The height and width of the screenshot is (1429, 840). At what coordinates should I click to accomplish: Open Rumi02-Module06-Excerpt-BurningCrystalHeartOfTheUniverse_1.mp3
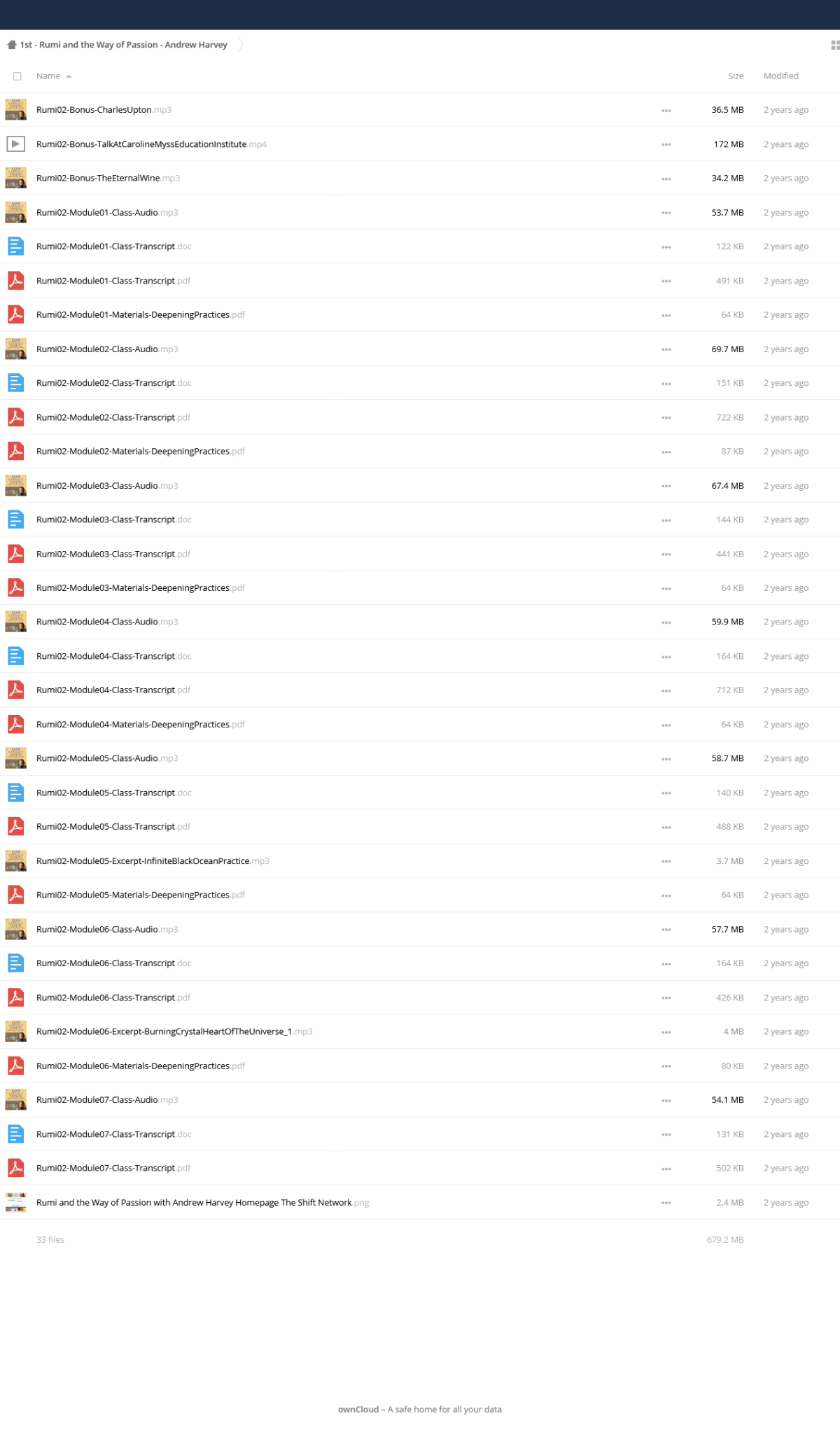(174, 1032)
